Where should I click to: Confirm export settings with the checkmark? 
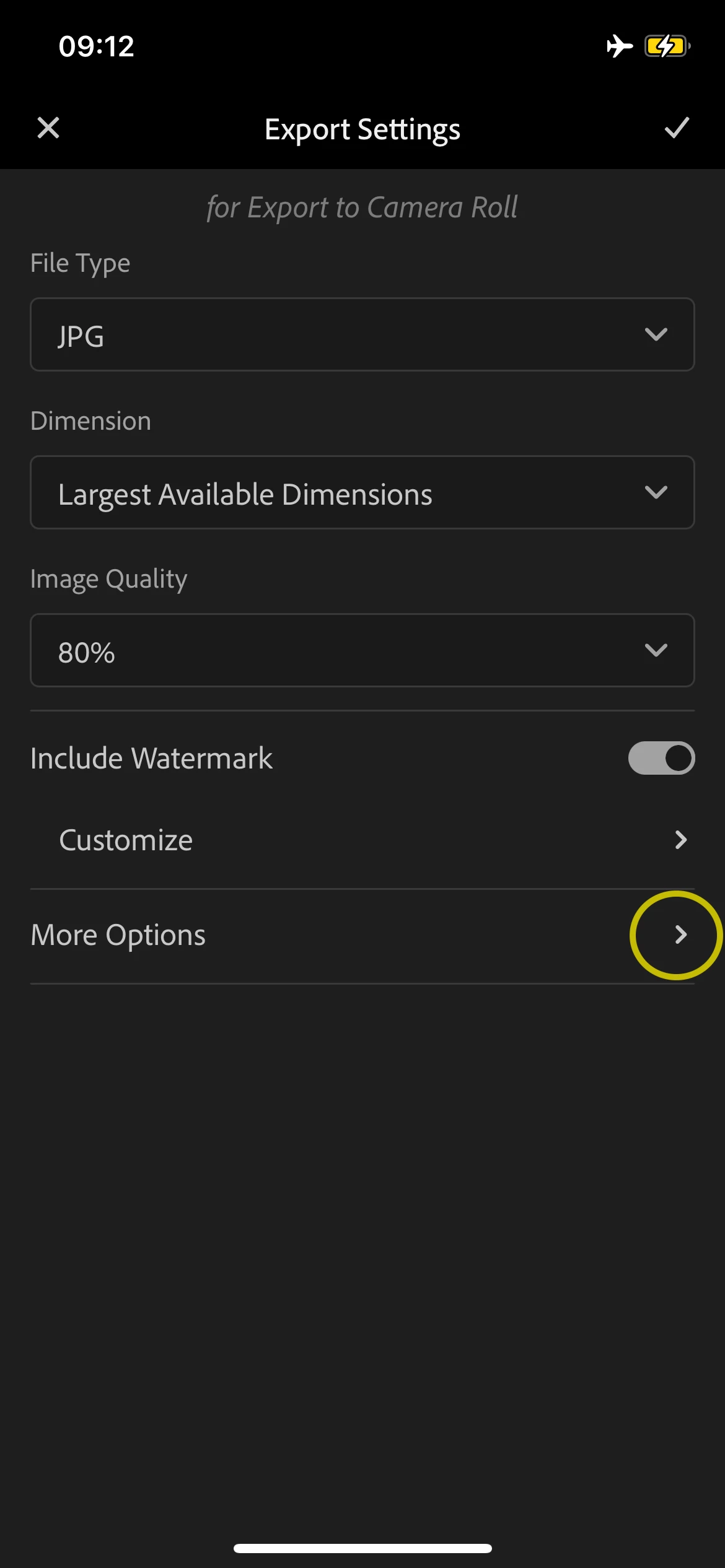pos(676,128)
